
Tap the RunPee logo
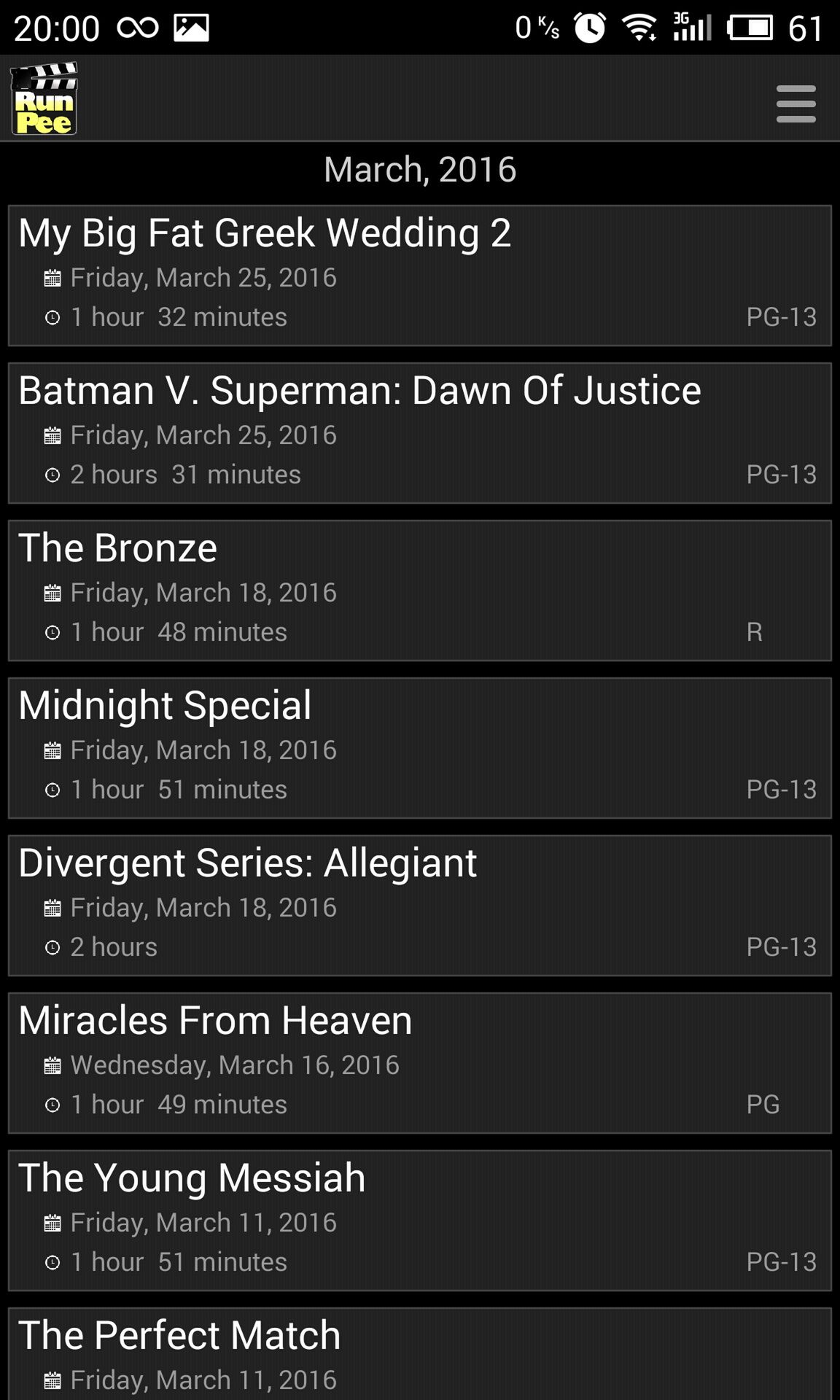click(x=44, y=98)
